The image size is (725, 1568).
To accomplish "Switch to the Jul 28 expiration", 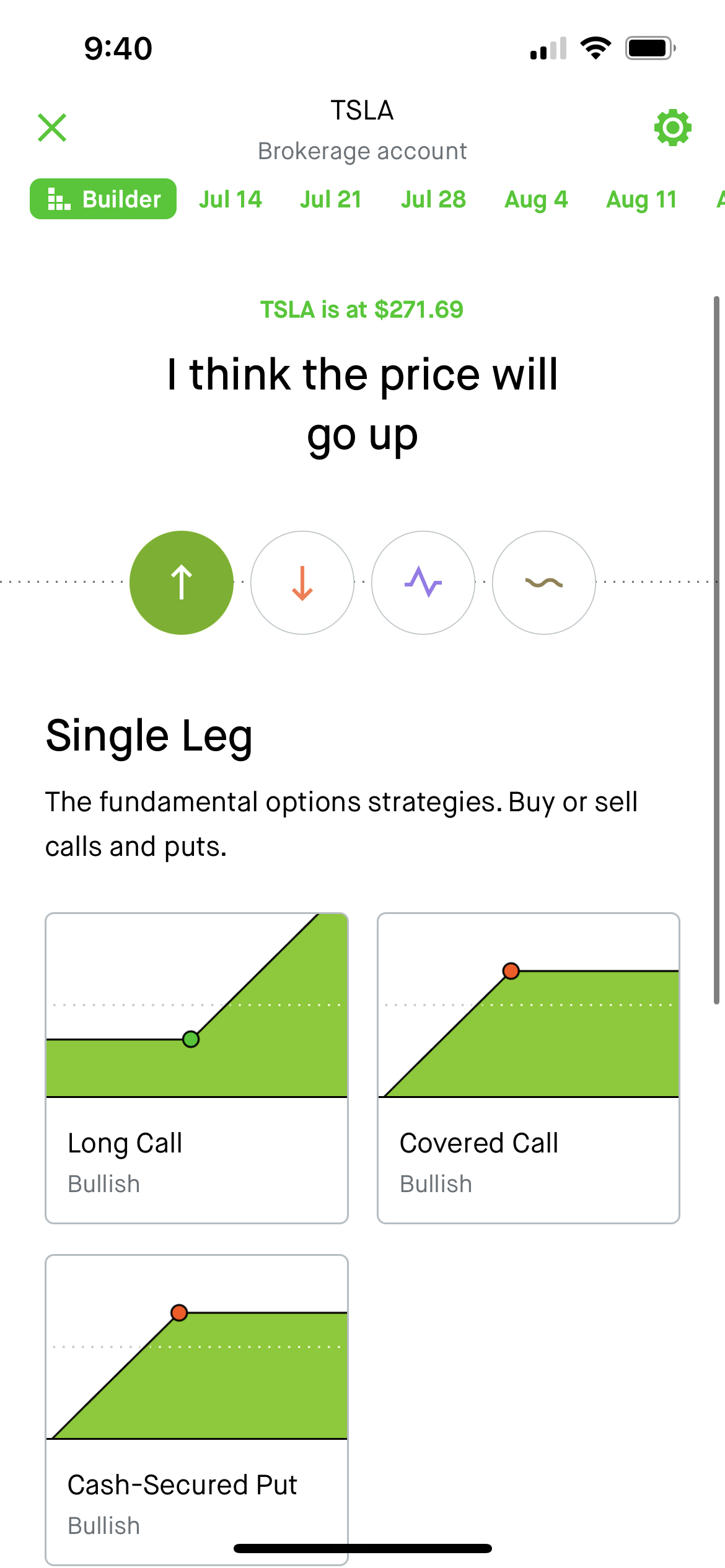I will (x=433, y=199).
